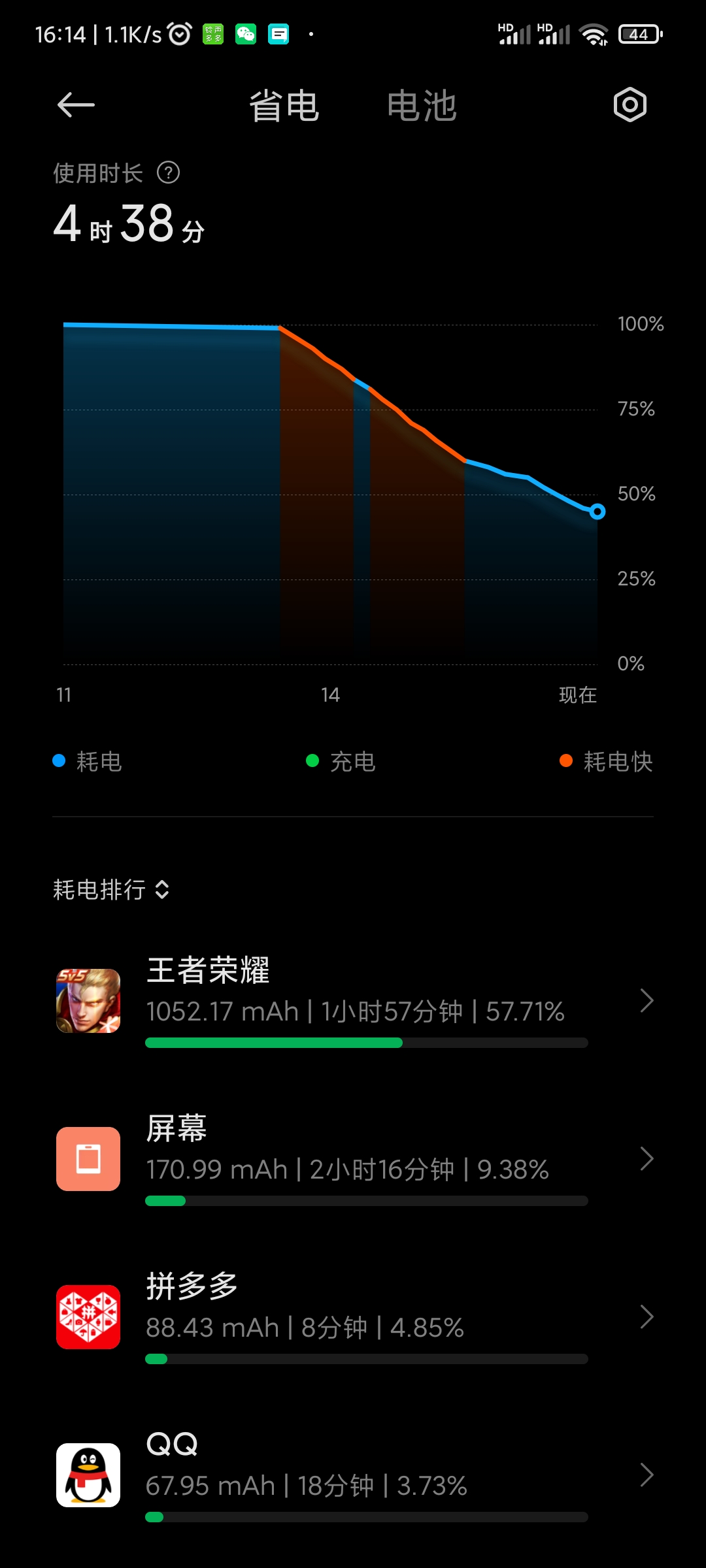This screenshot has width=706, height=1568.
Task: View 拼多多 battery consumption details
Action: point(353,1317)
